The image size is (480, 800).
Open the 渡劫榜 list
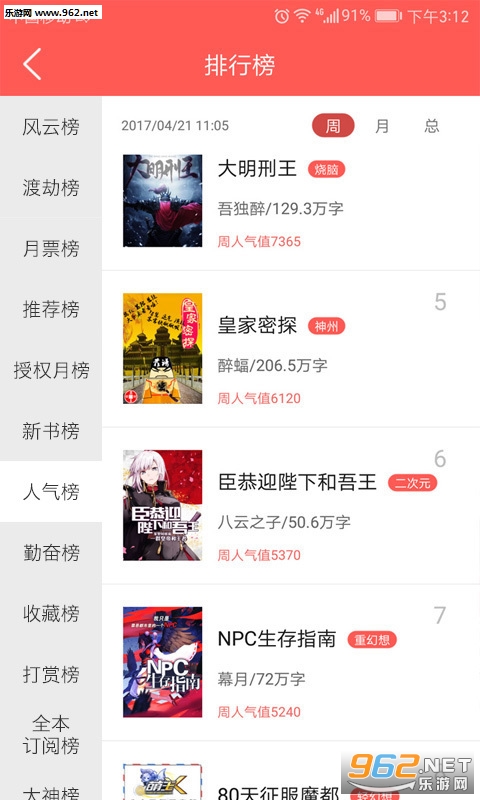(x=51, y=188)
